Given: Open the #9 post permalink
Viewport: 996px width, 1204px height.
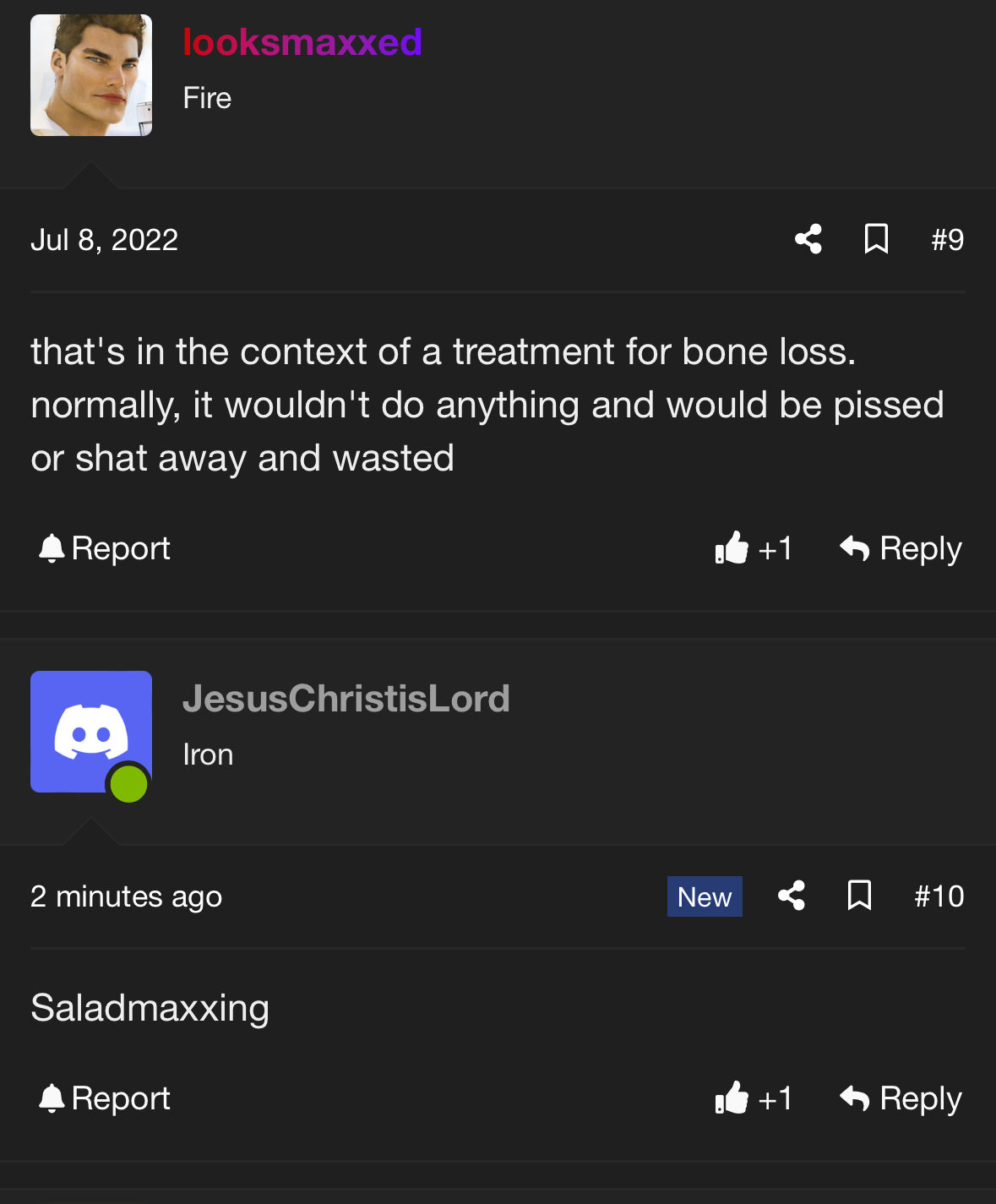Looking at the screenshot, I should (947, 240).
